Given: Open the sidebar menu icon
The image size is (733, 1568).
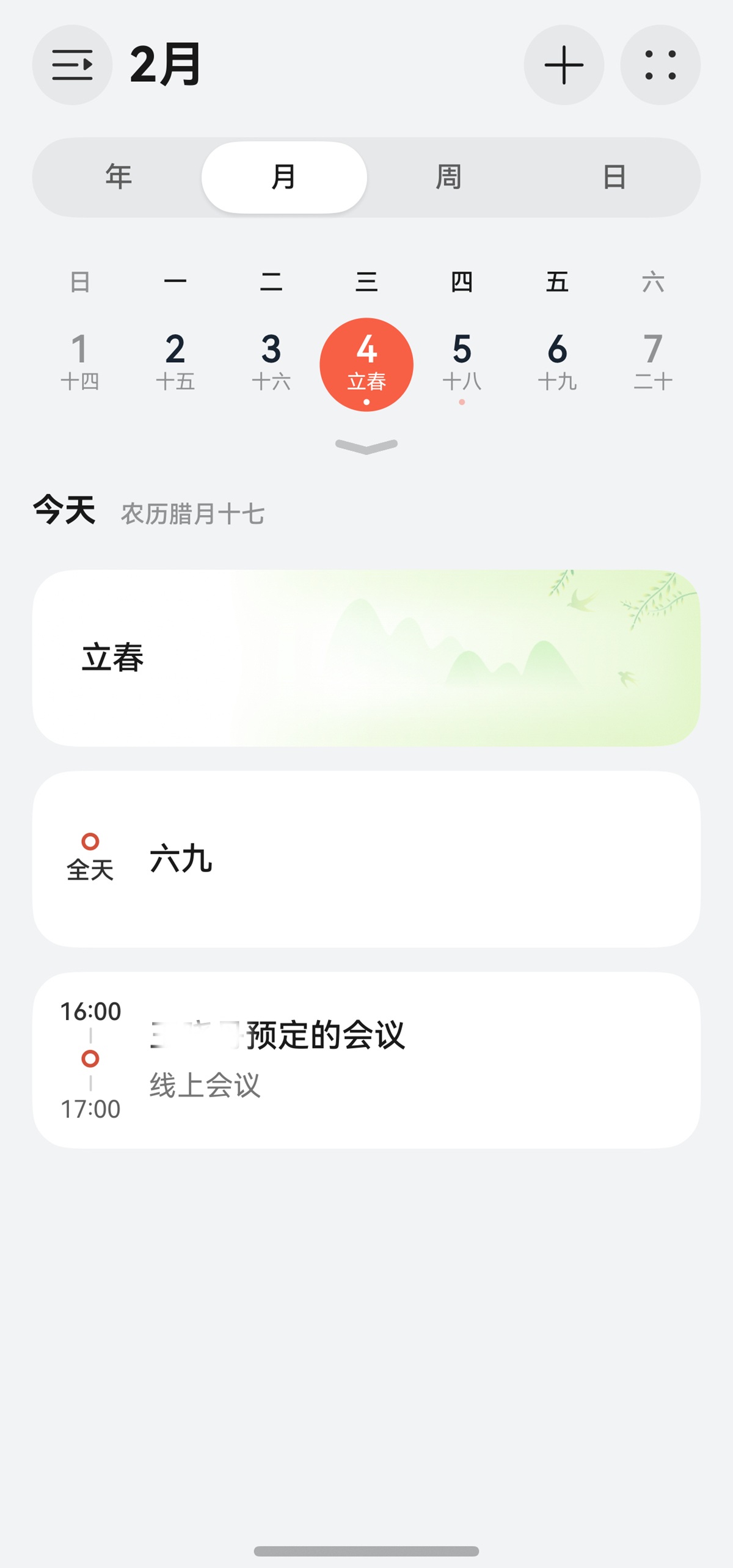Looking at the screenshot, I should coord(73,65).
